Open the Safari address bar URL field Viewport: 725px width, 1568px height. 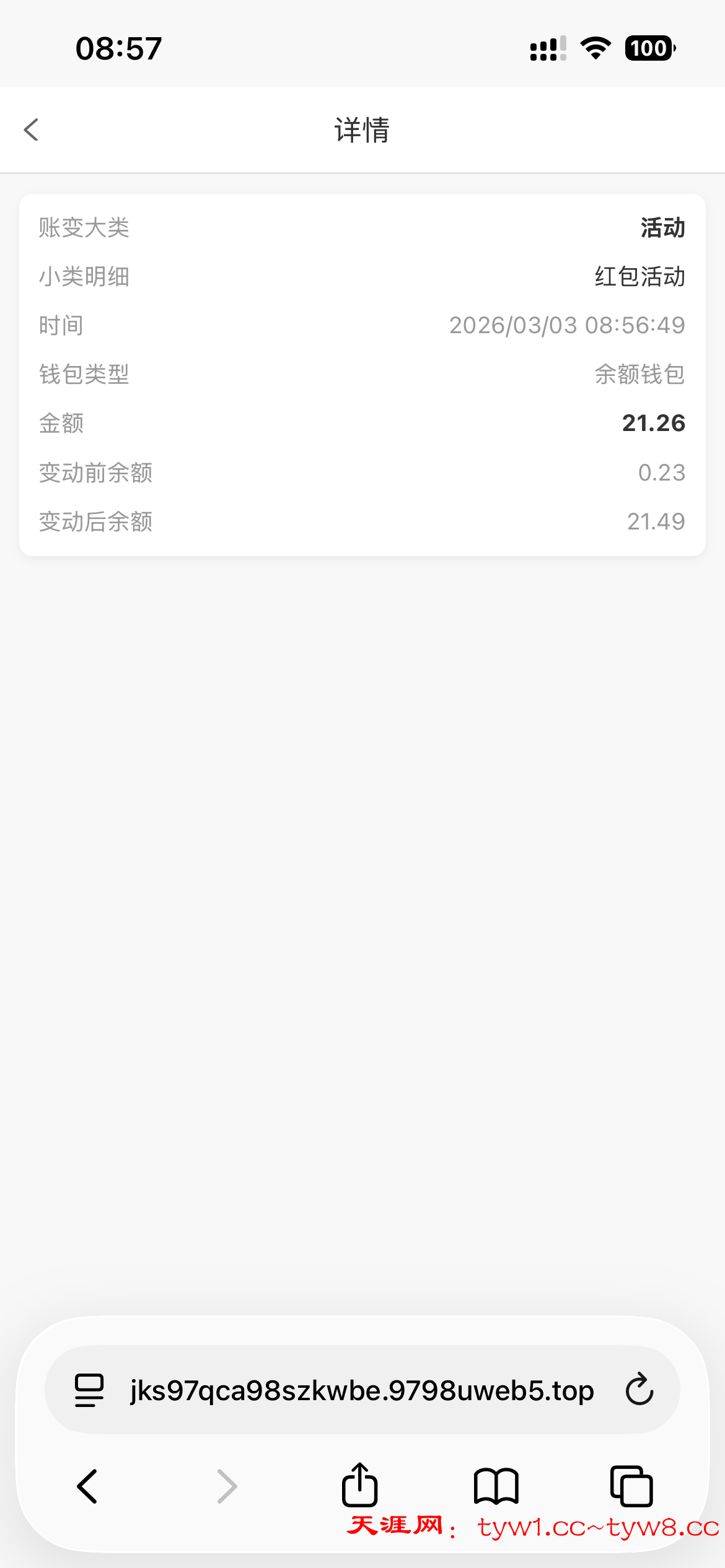(361, 1391)
